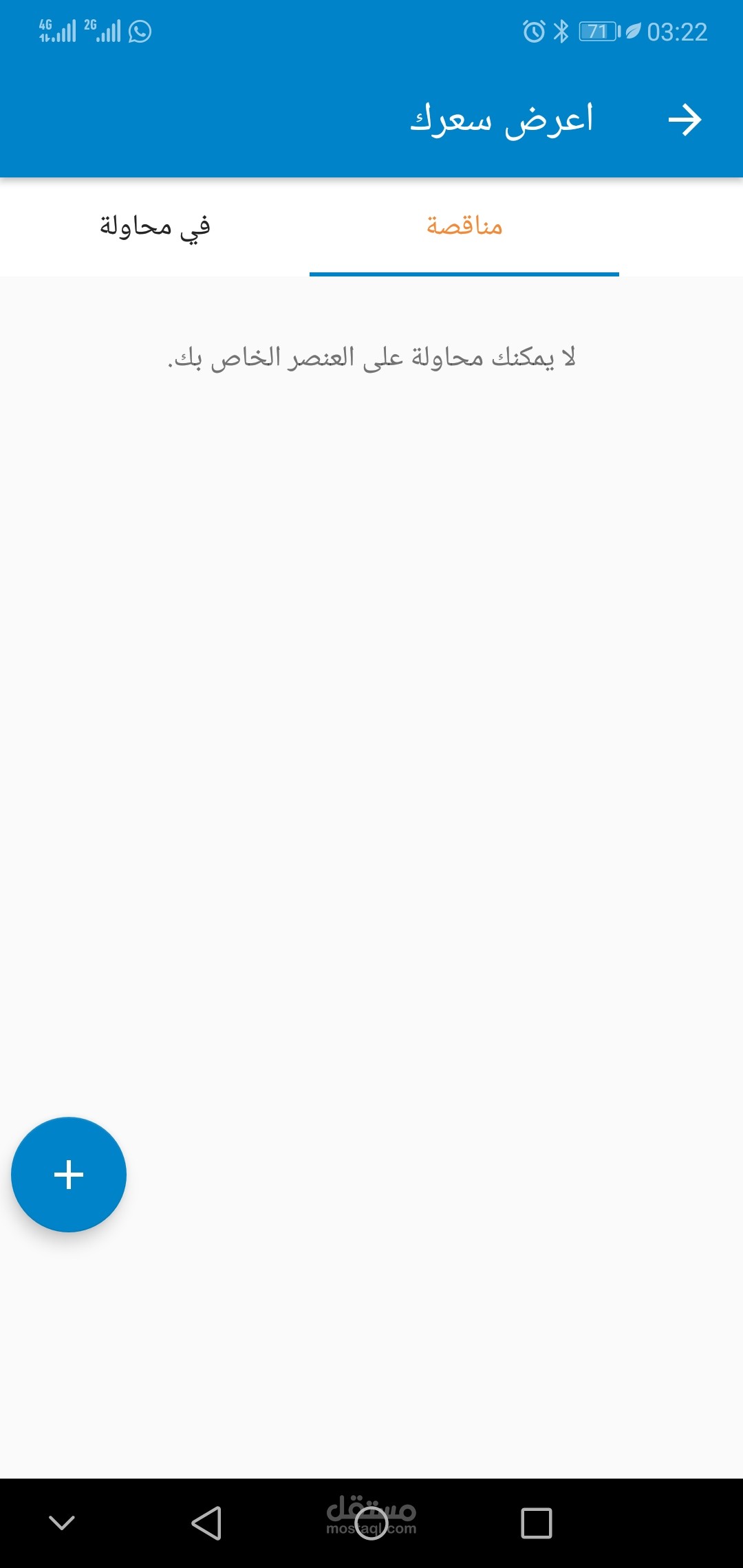Go back with the system back button
Screen dimensions: 743x1568
(x=206, y=1523)
